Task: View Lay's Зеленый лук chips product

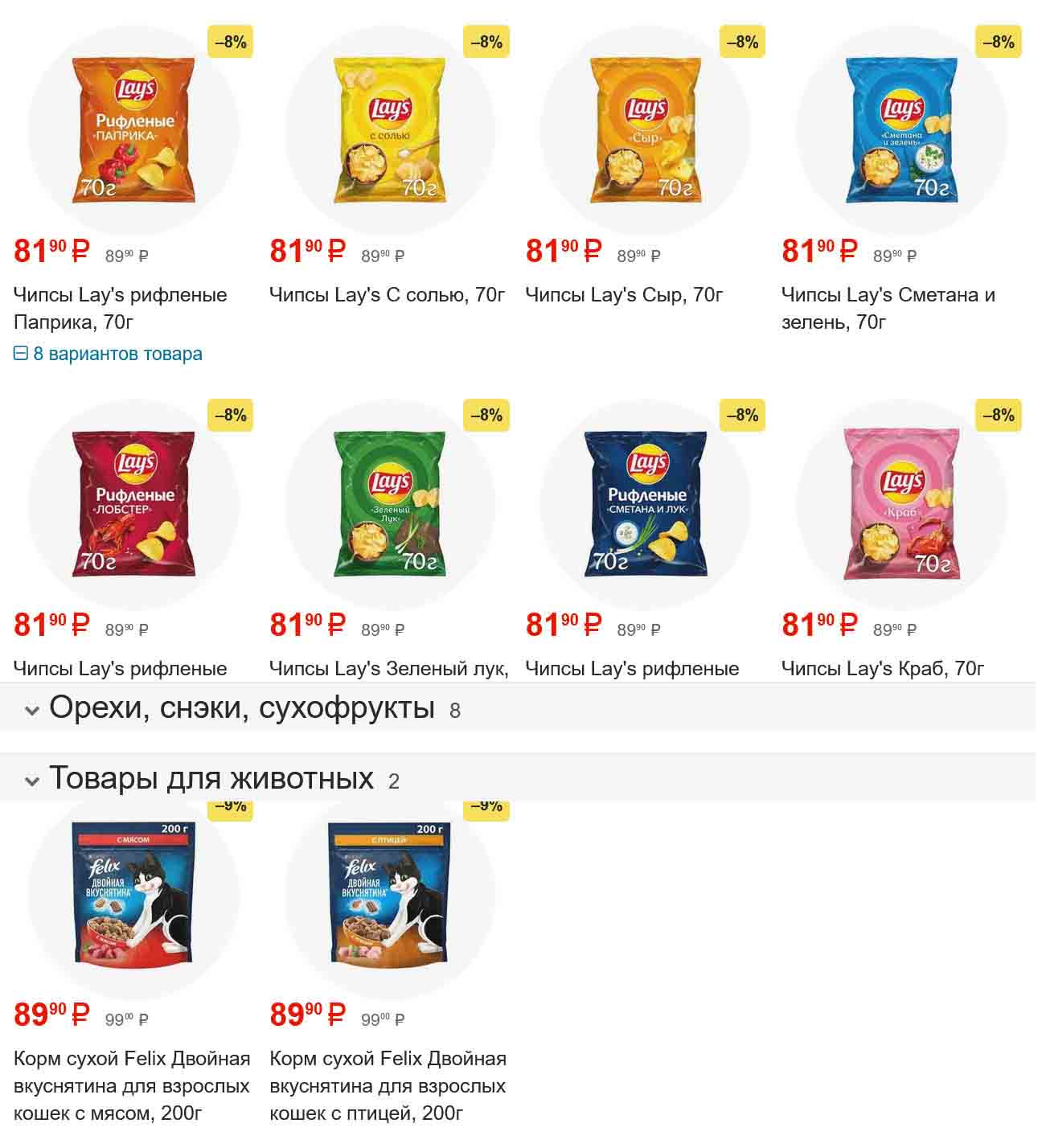Action: pyautogui.click(x=389, y=503)
